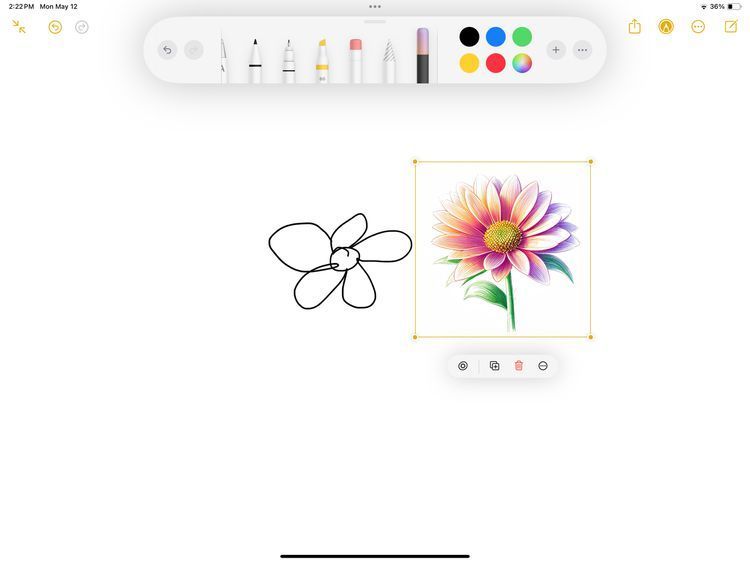Choose the black color swatch

click(x=469, y=37)
